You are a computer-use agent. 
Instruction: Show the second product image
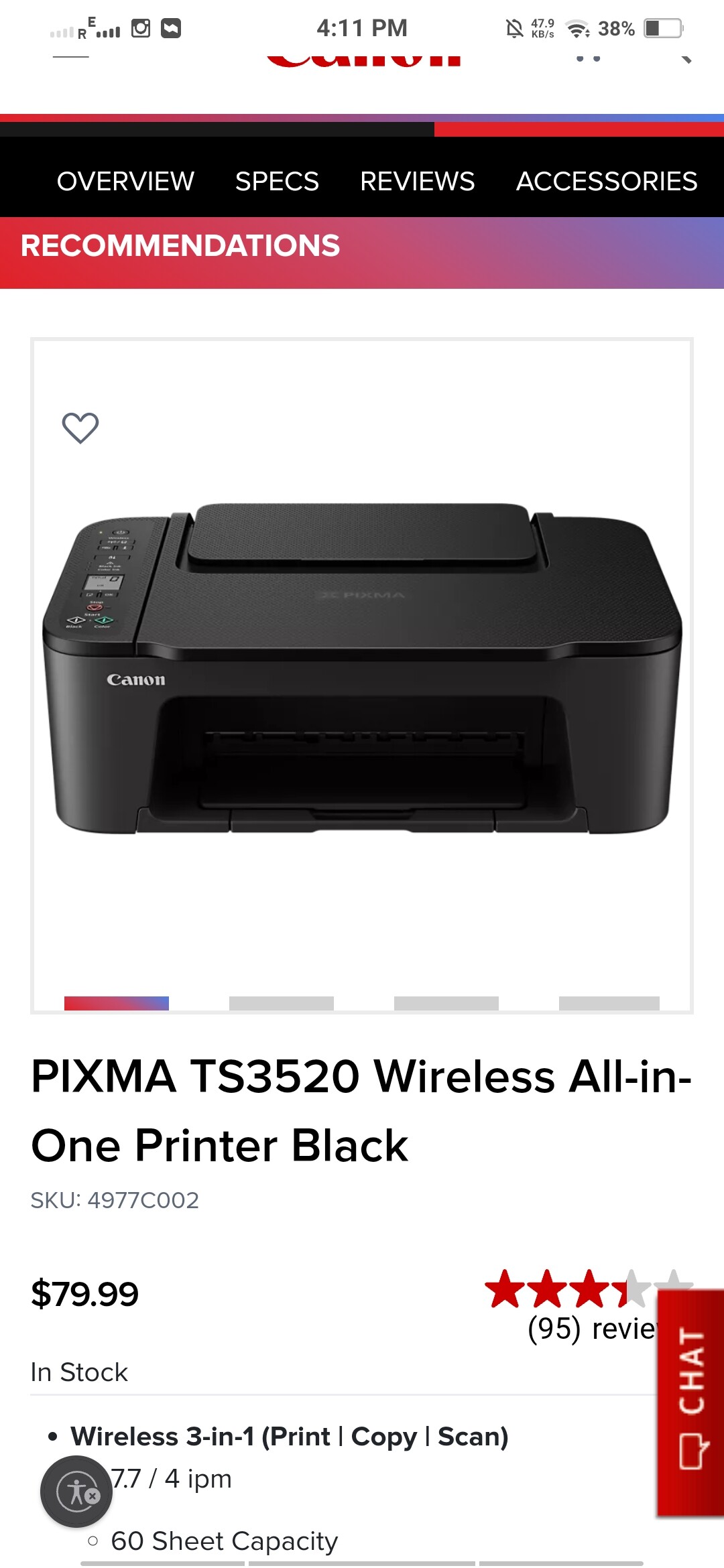(281, 1002)
